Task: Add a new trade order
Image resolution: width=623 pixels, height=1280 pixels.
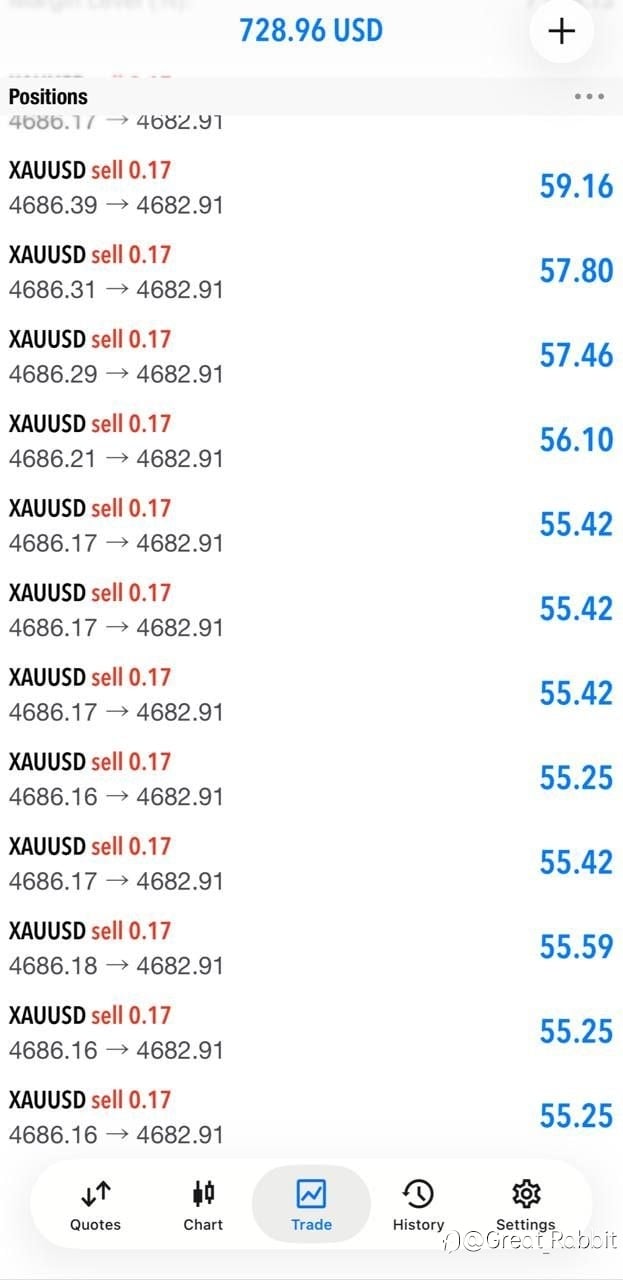Action: pos(562,31)
